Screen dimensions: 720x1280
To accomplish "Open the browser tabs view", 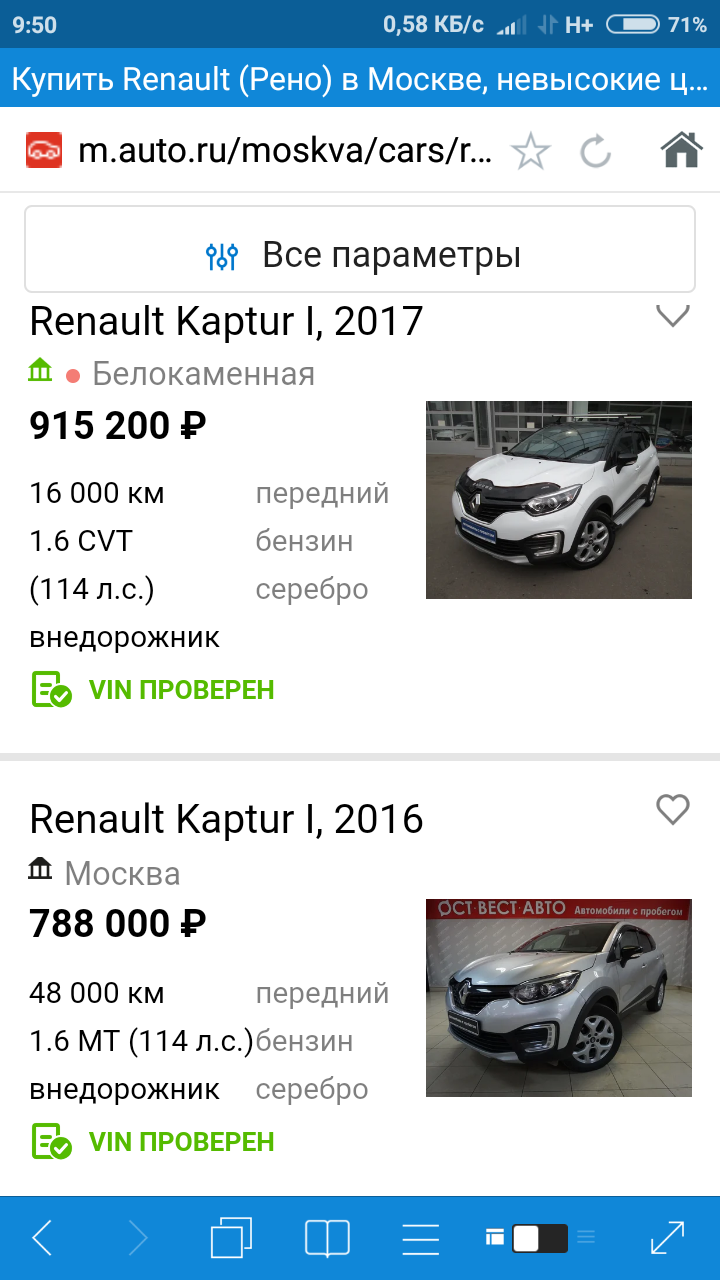I will (x=232, y=1238).
